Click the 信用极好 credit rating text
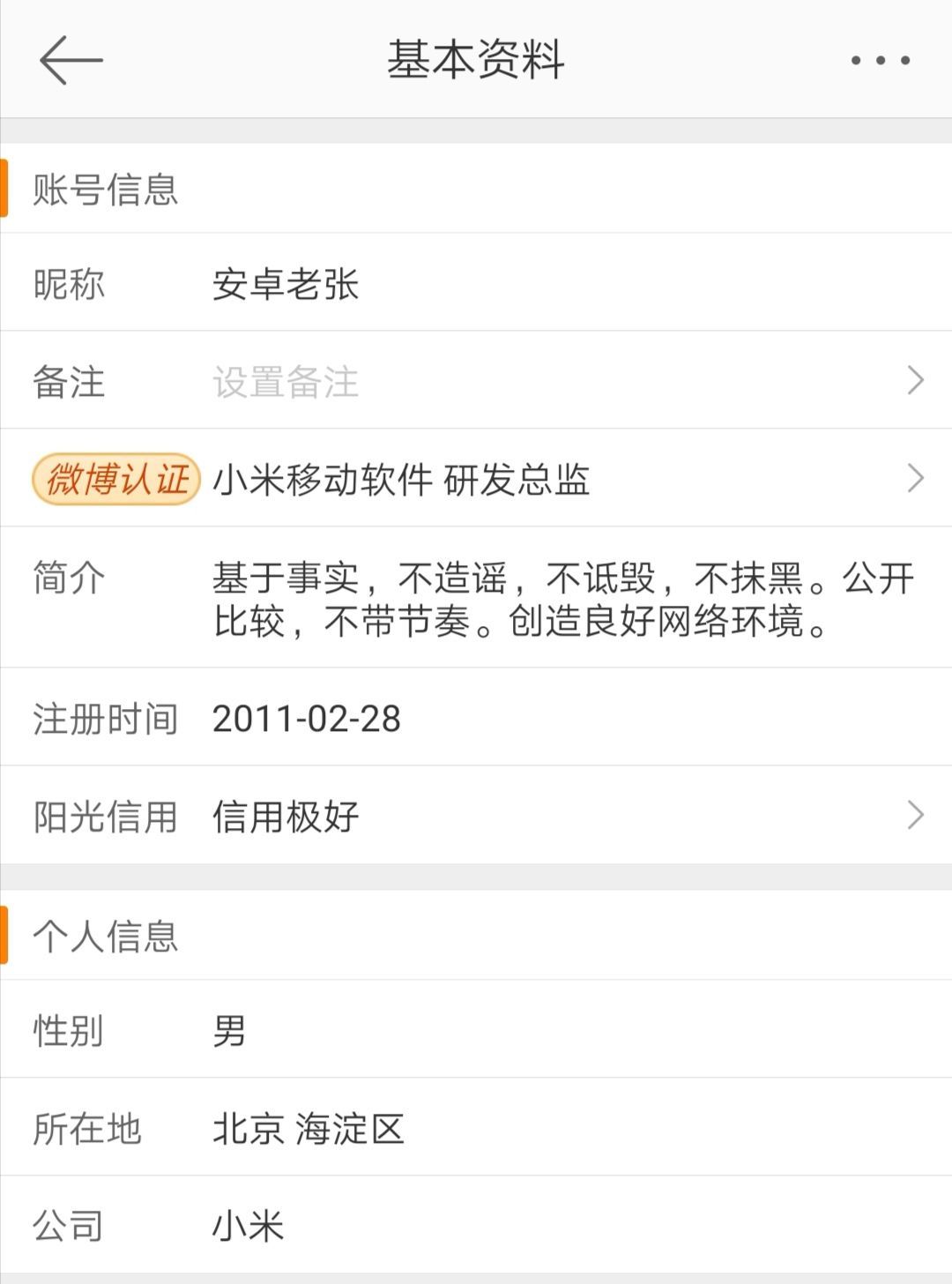Image resolution: width=952 pixels, height=1284 pixels. pyautogui.click(x=284, y=817)
